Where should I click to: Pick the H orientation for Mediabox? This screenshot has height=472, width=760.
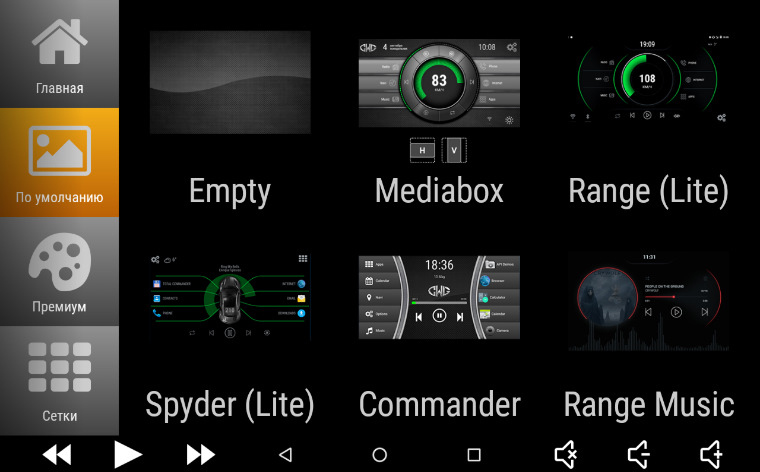[422, 150]
